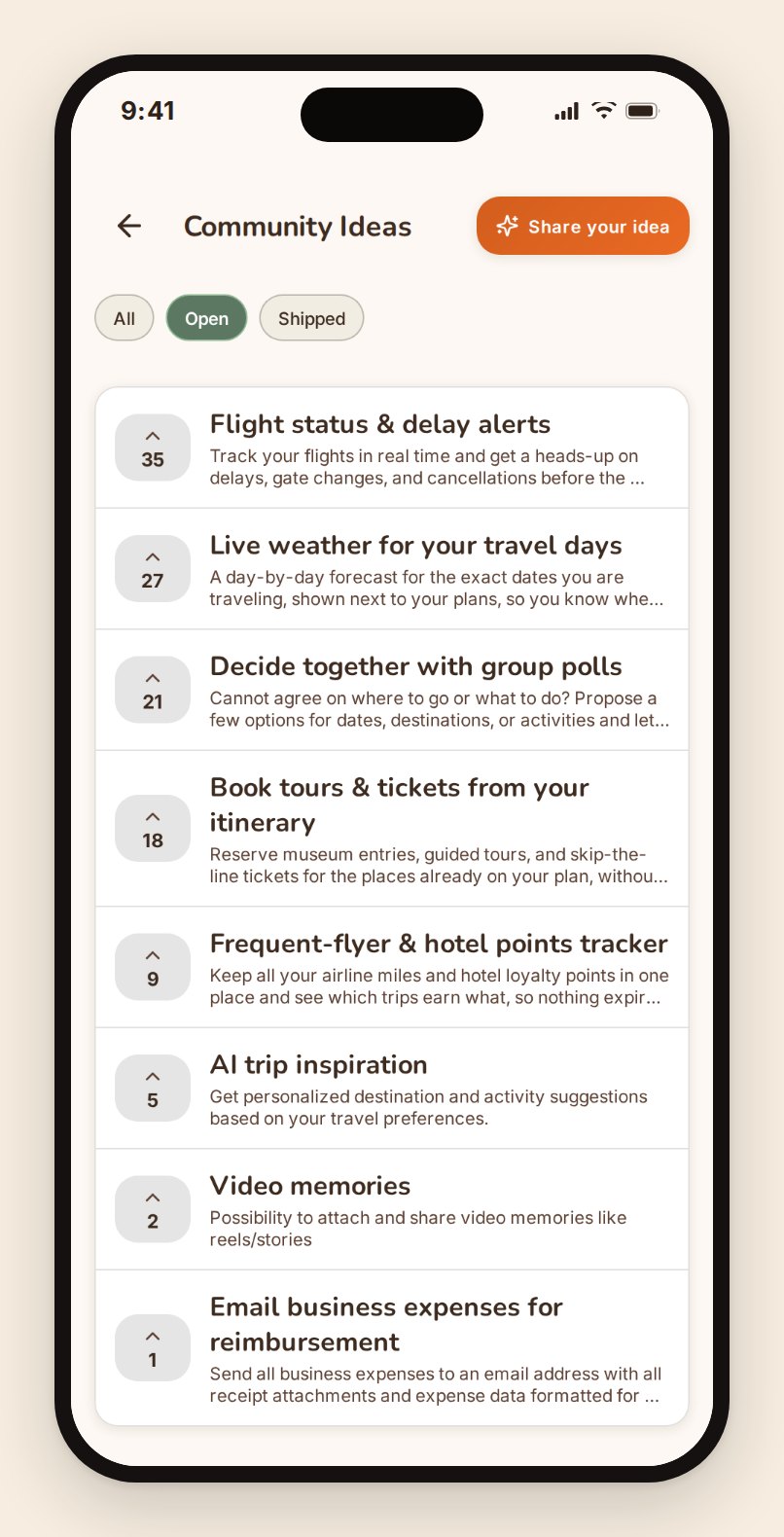Screen dimensions: 784x1537
Task: Tap Share your idea button
Action: [x=583, y=226]
